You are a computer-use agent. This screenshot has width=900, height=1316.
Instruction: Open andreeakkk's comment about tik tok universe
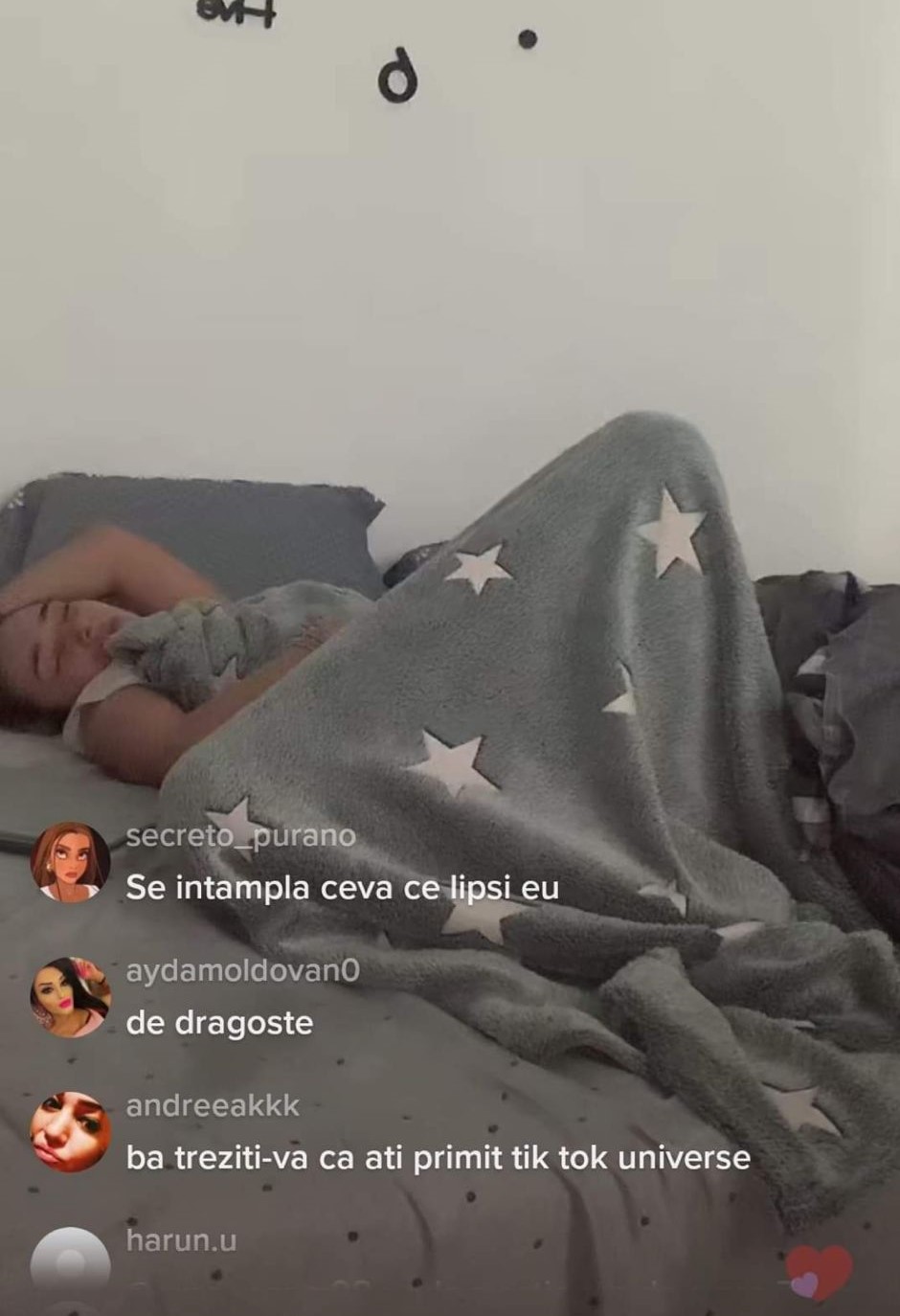tap(438, 1158)
